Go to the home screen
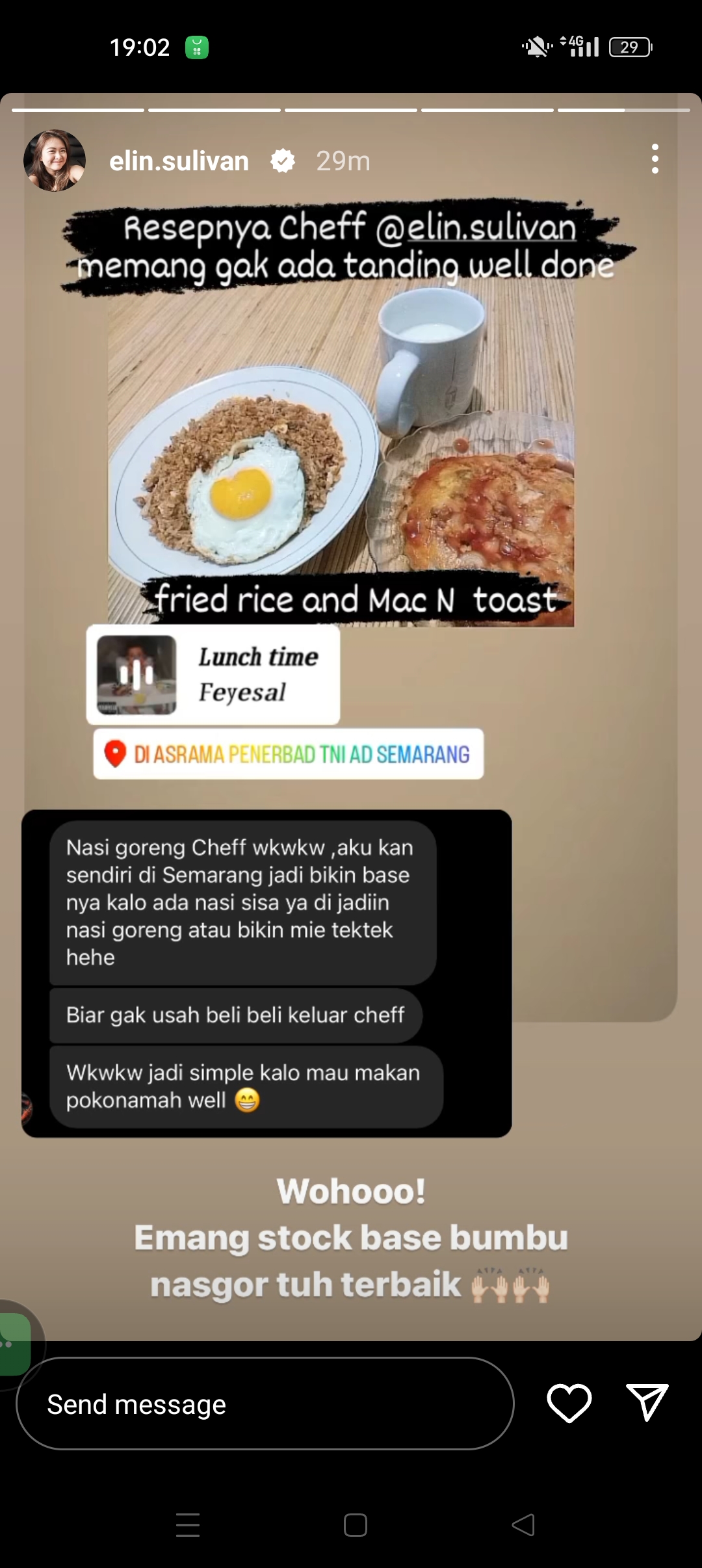The height and width of the screenshot is (1568, 702). pyautogui.click(x=356, y=1525)
